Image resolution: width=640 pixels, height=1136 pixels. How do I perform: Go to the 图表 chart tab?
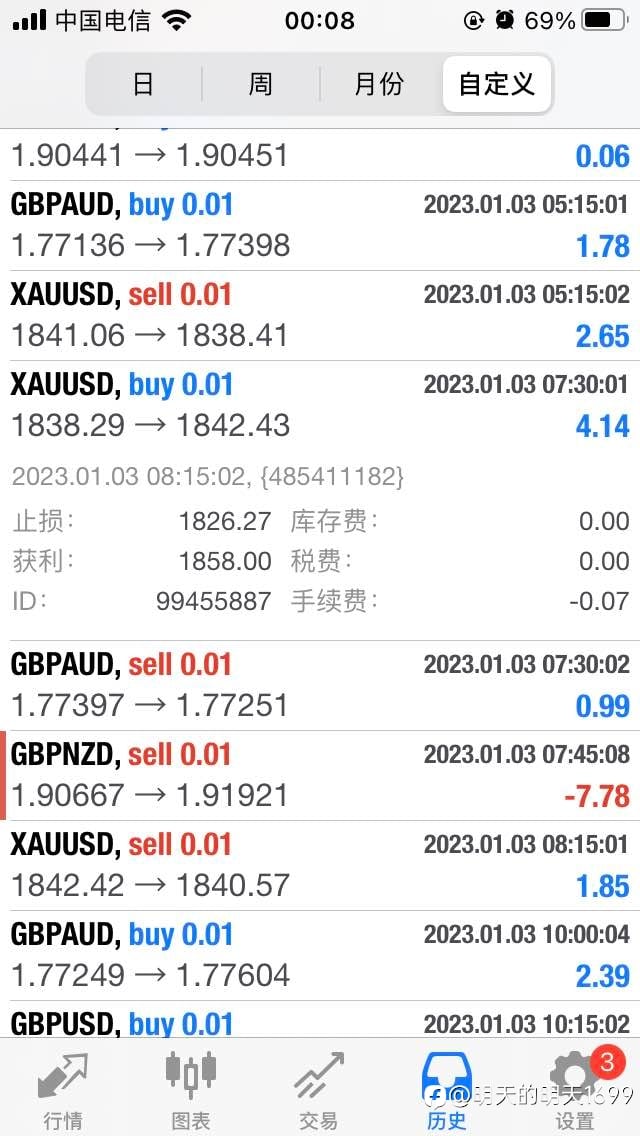[191, 1089]
